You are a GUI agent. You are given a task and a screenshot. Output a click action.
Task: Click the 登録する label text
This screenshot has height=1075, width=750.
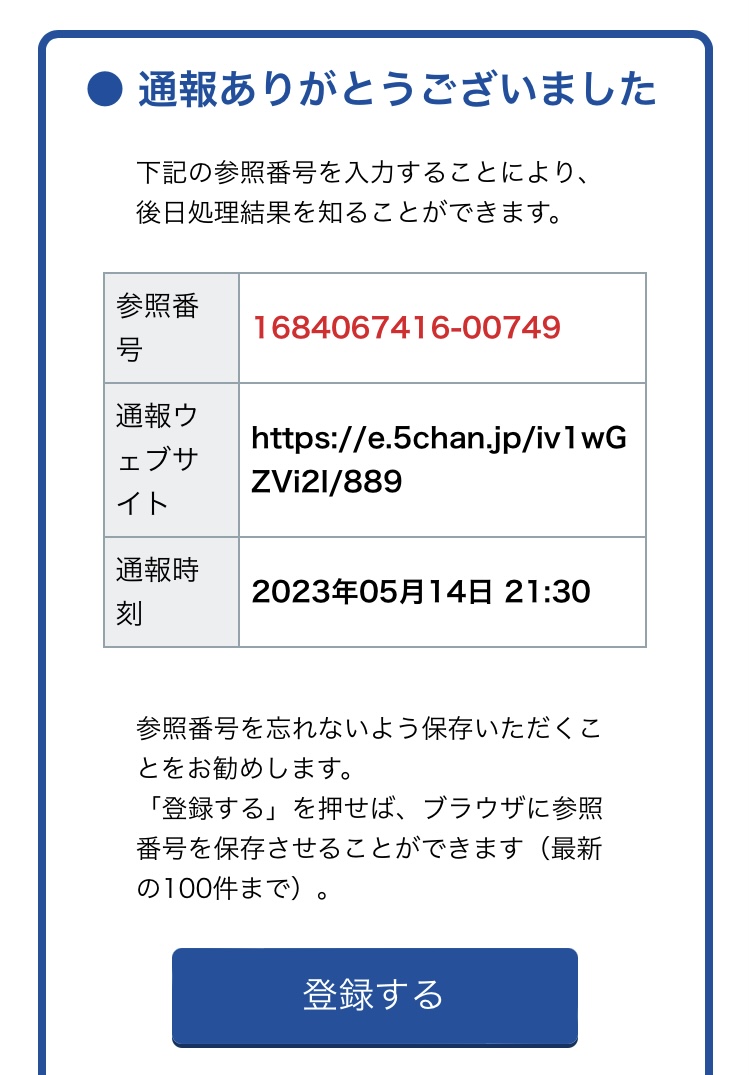(x=374, y=993)
